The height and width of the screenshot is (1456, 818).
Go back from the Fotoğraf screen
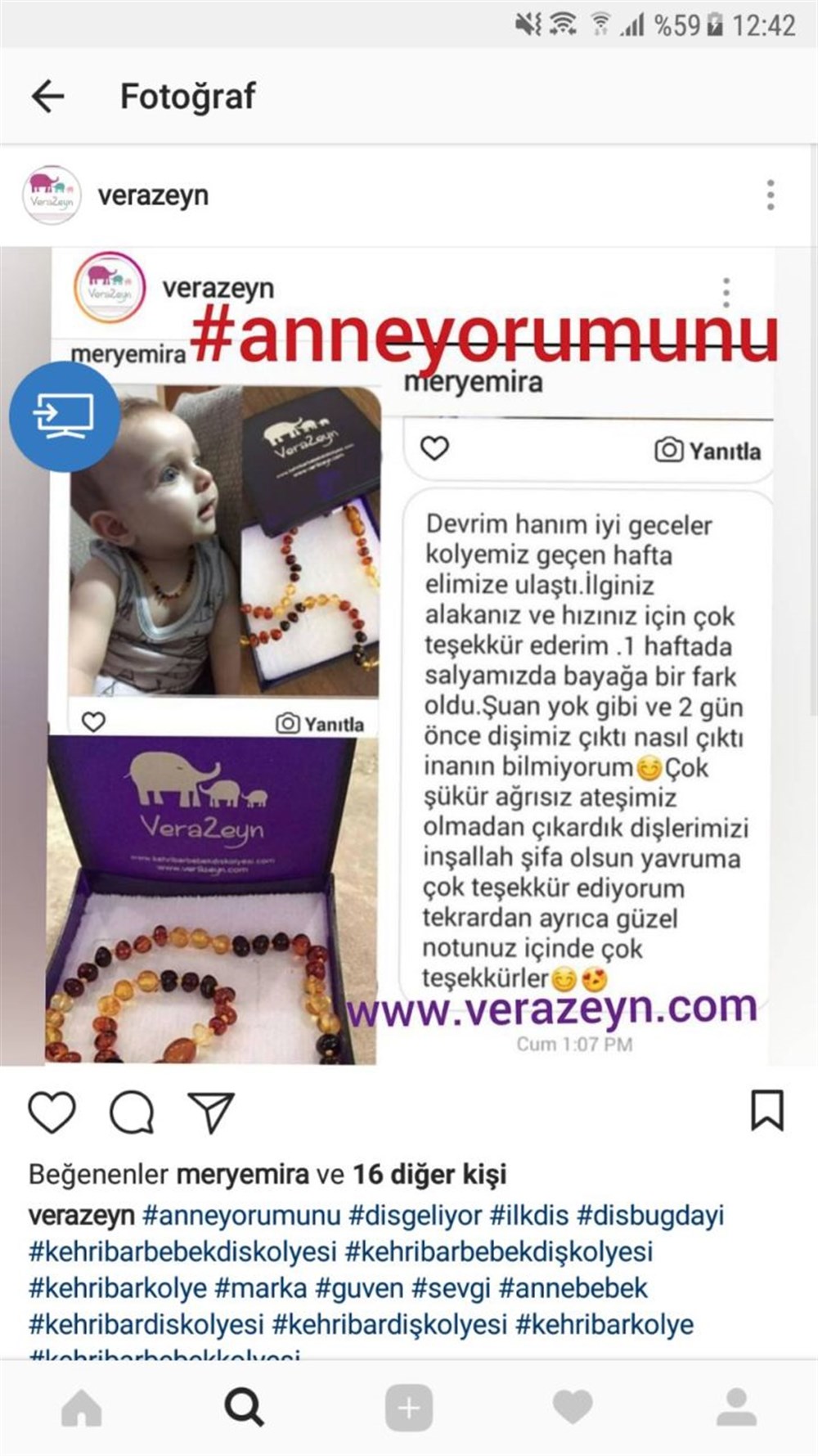(47, 97)
